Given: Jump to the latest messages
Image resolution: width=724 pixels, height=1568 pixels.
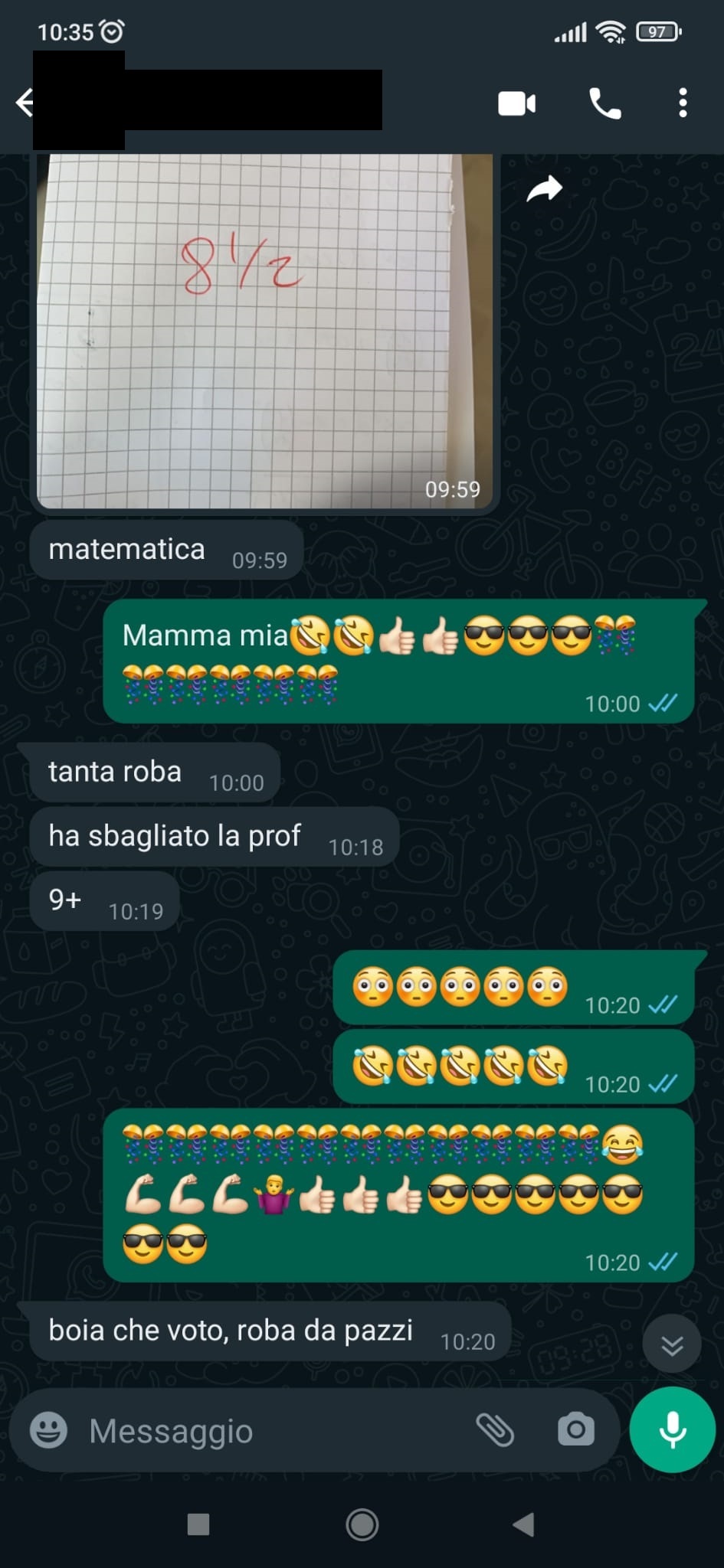Looking at the screenshot, I should coord(672,1345).
